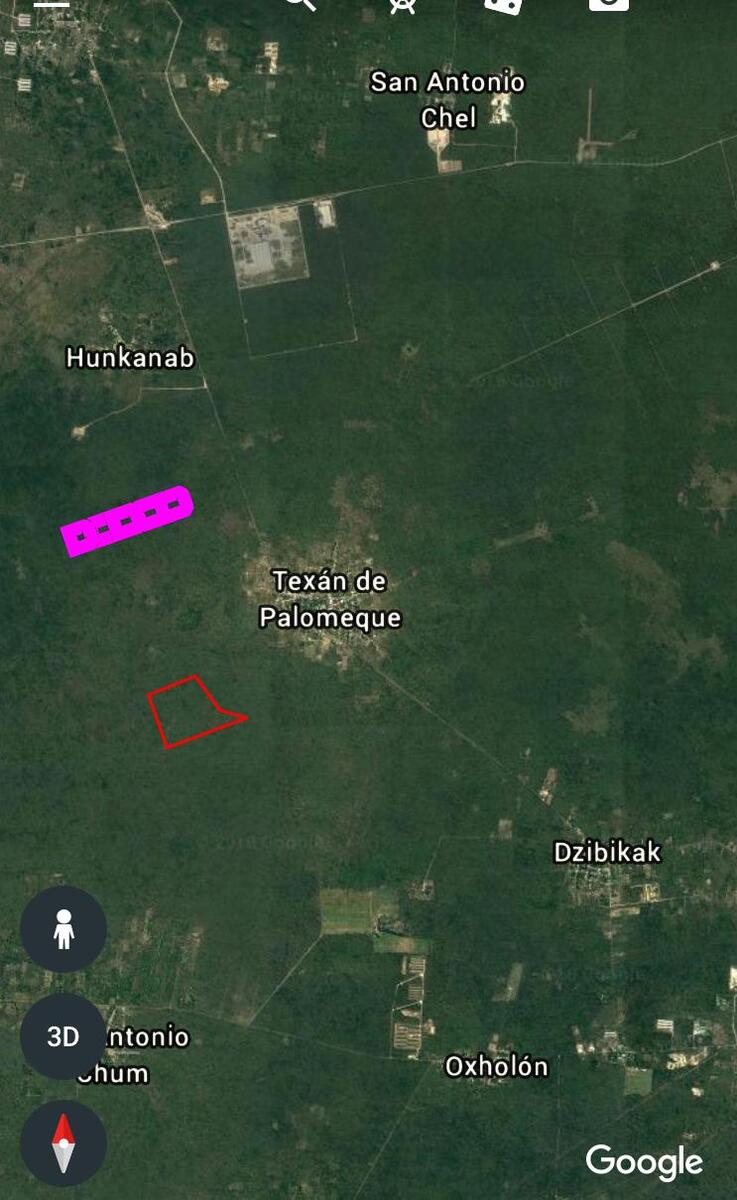
Task: Tap the I'm Feeling Lucky dice
Action: point(503,4)
